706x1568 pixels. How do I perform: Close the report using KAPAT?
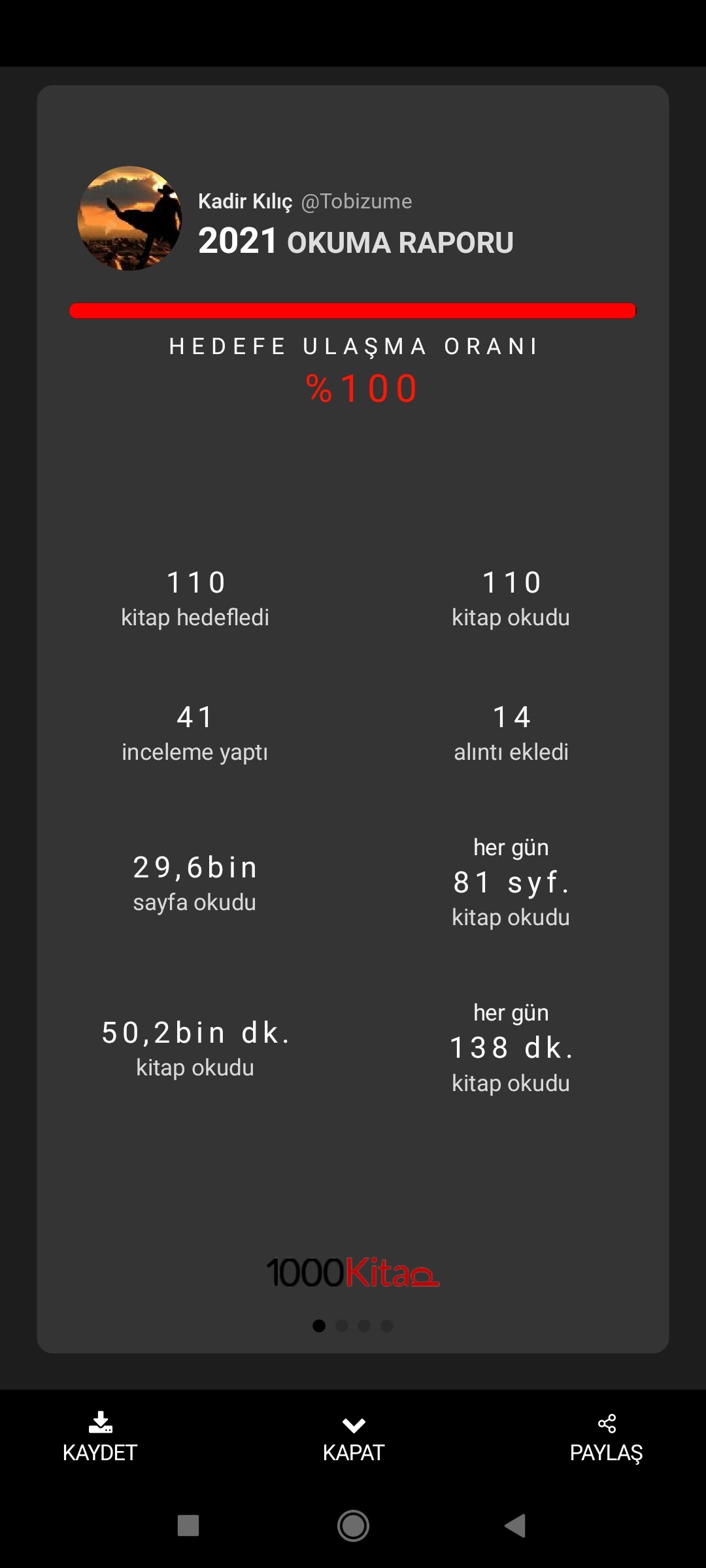pyautogui.click(x=353, y=1437)
